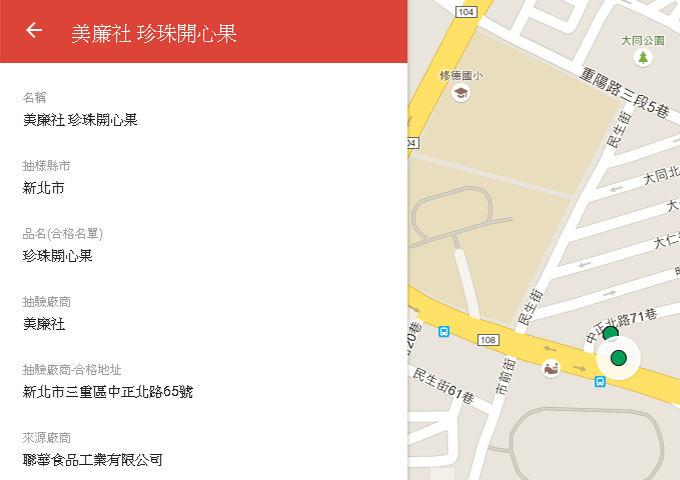680x480 pixels.
Task: Go back using the header arrow
Action: click(x=34, y=30)
